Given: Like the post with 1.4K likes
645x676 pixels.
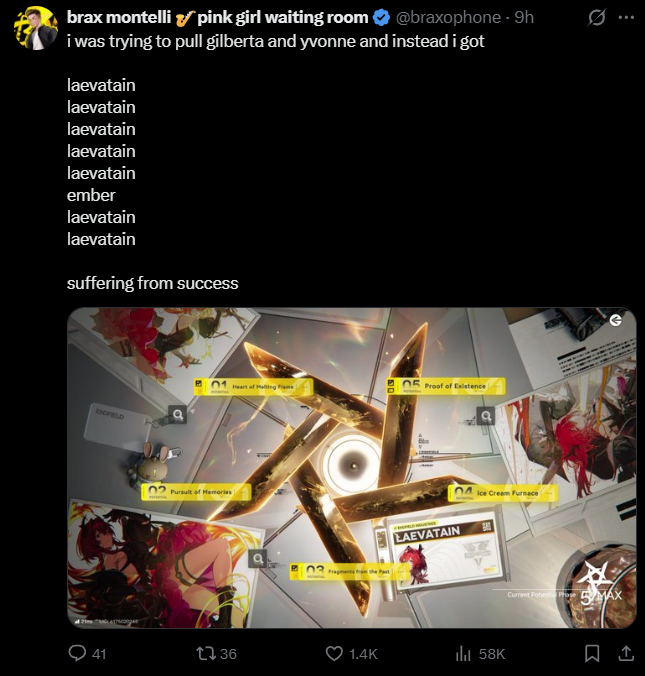Looking at the screenshot, I should tap(351, 654).
